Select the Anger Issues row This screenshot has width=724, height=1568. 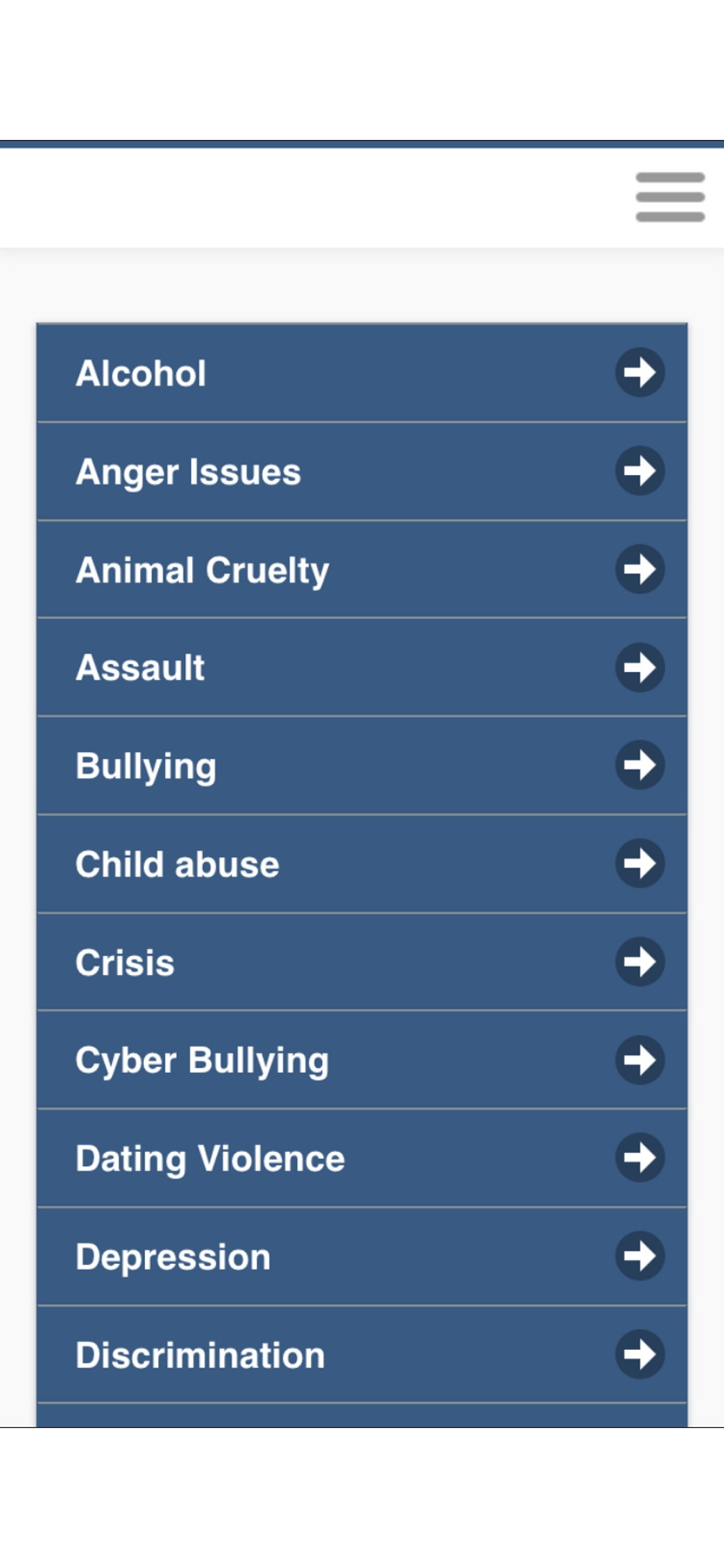click(x=362, y=471)
